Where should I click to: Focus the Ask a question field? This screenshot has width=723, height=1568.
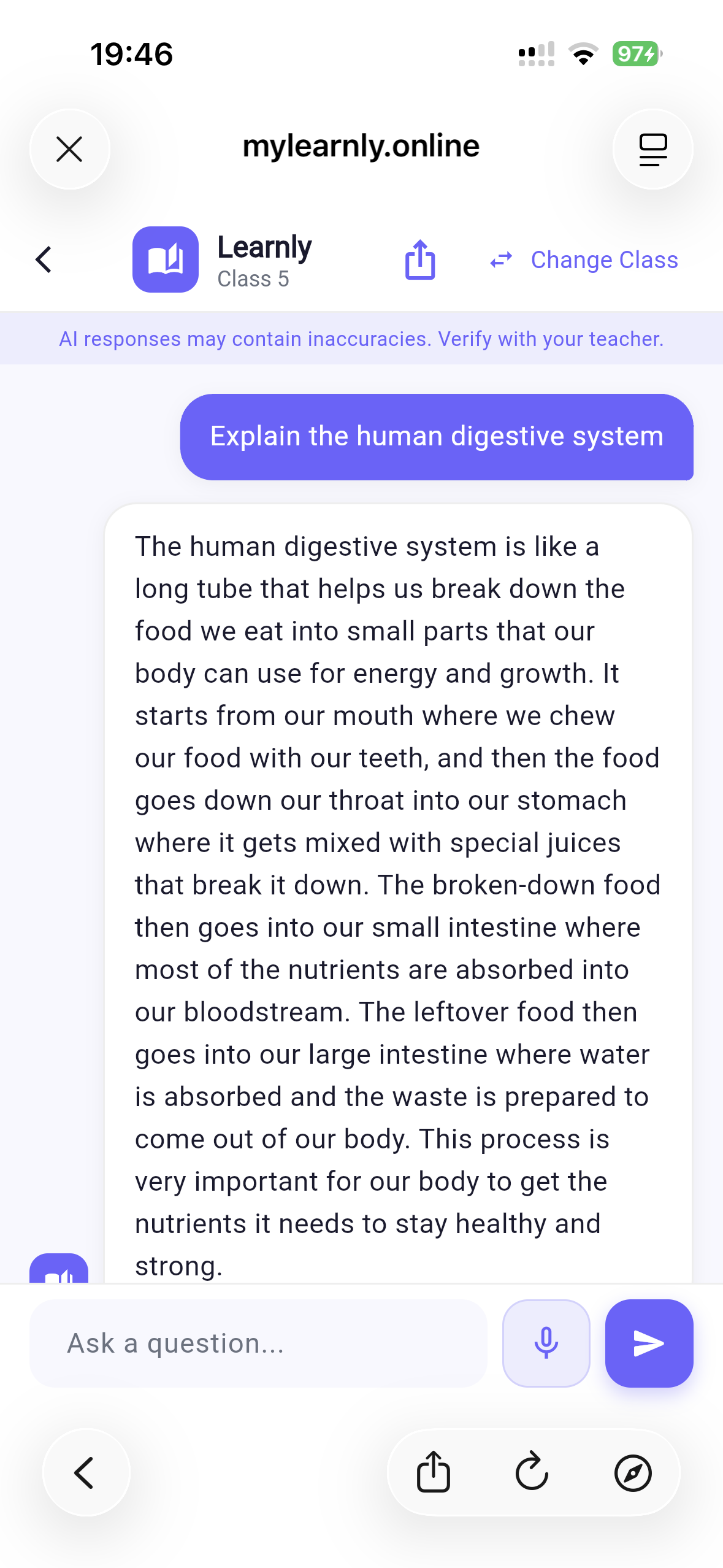coord(258,1343)
